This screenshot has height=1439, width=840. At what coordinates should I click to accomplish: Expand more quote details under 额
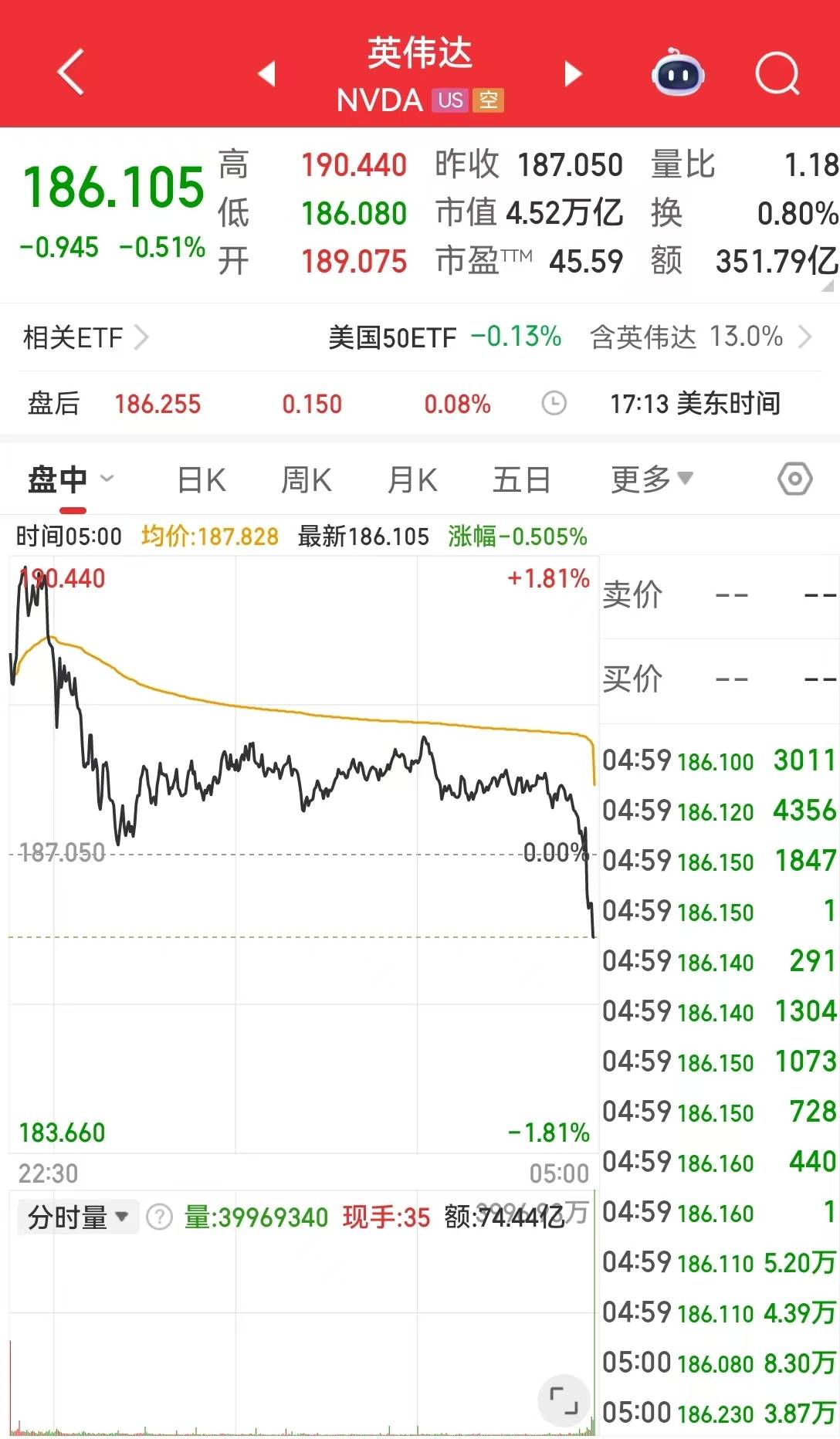point(828,286)
